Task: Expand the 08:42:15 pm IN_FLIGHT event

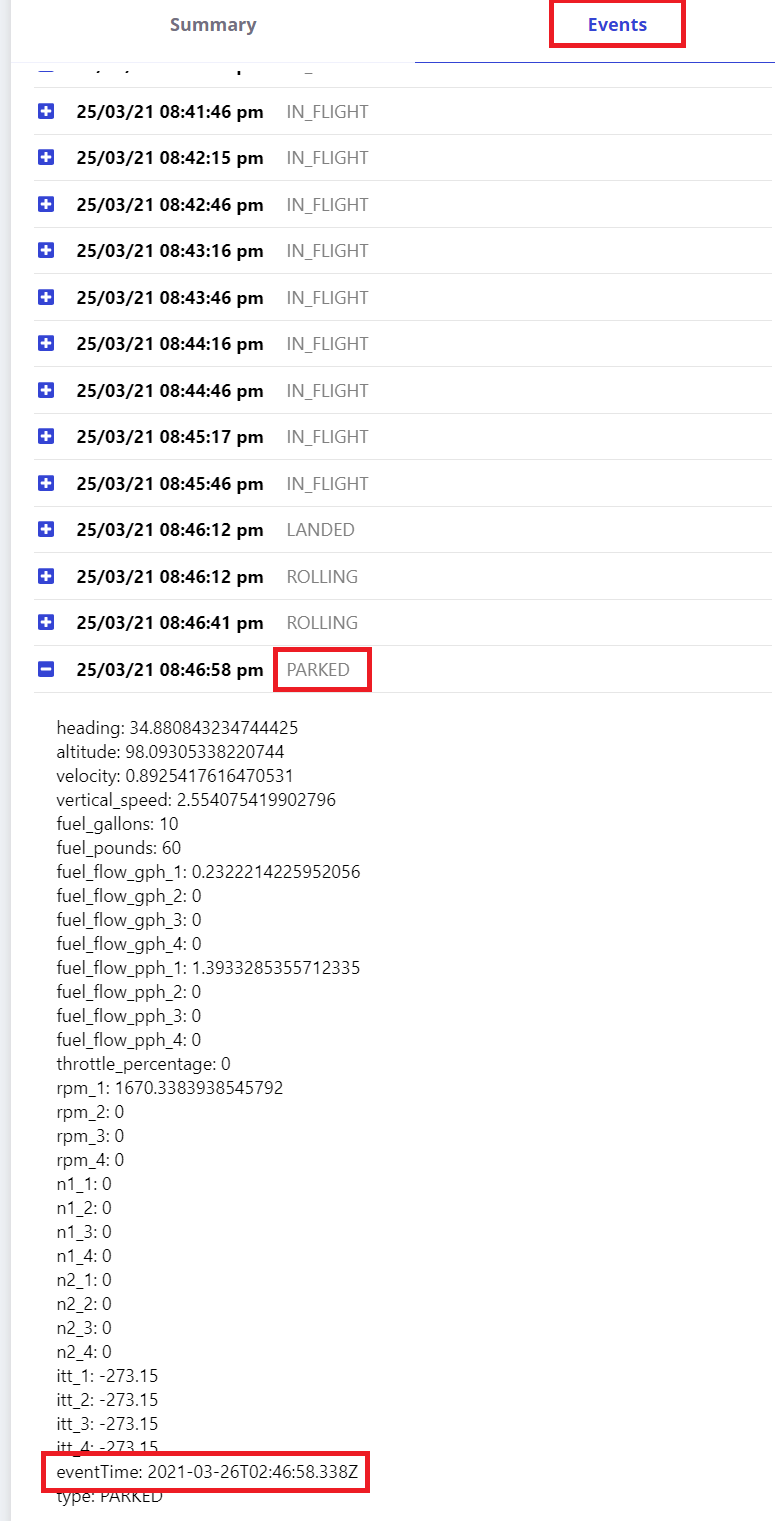Action: (46, 158)
